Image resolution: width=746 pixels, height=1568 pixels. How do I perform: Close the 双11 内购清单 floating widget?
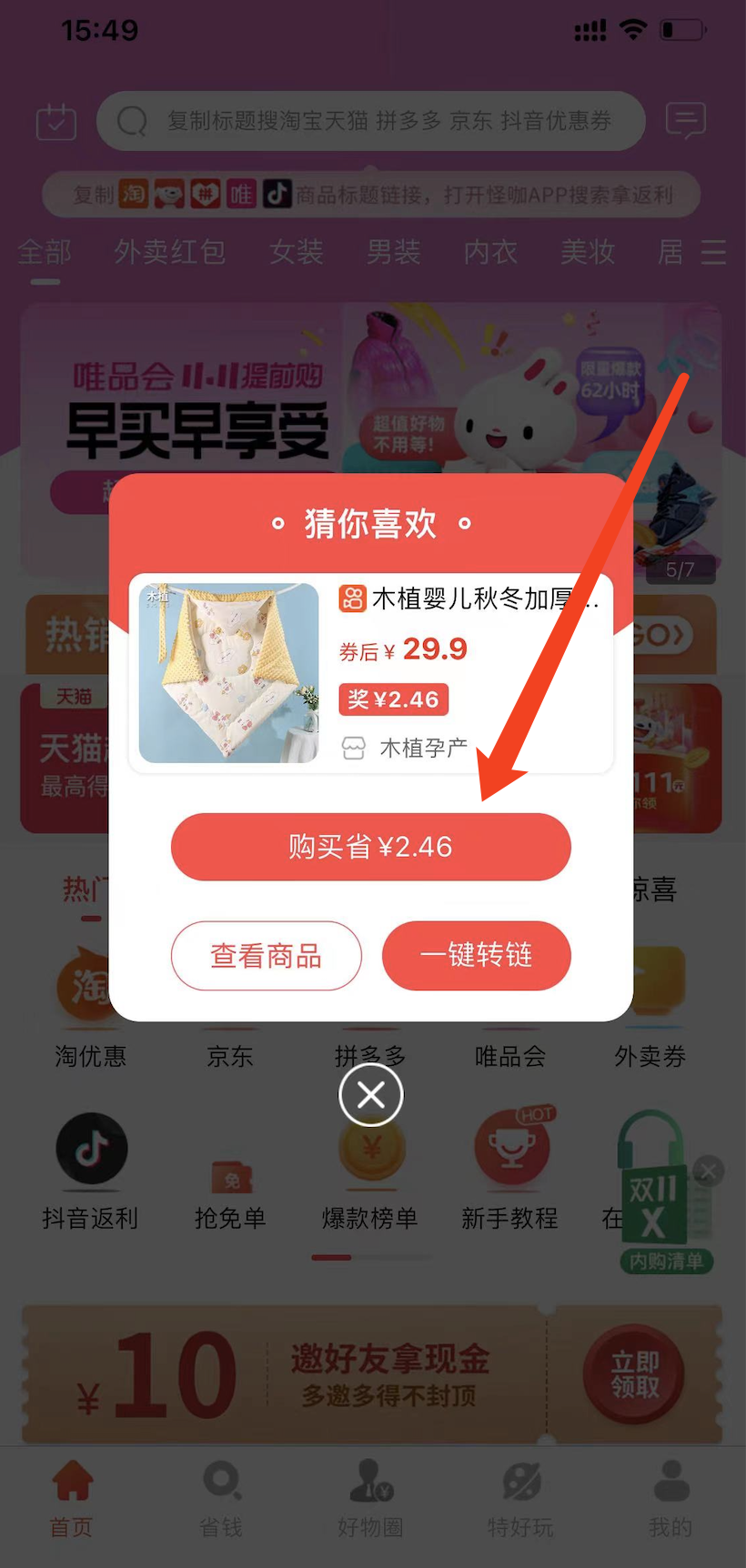pyautogui.click(x=709, y=1171)
